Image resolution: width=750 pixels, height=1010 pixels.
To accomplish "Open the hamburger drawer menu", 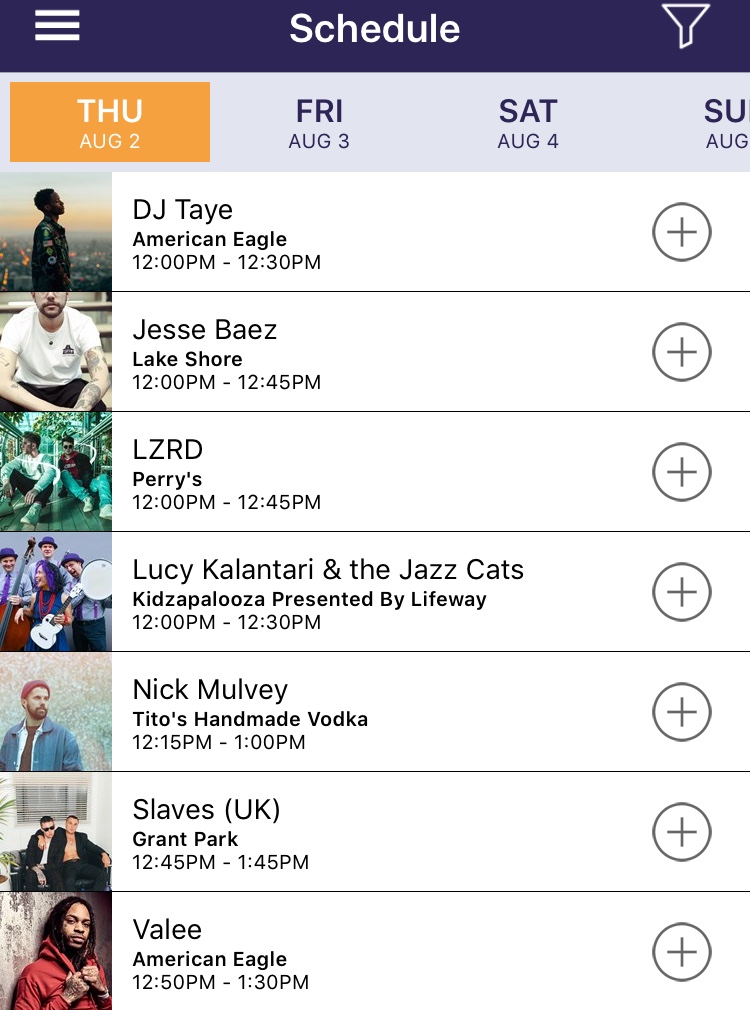I will point(57,25).
